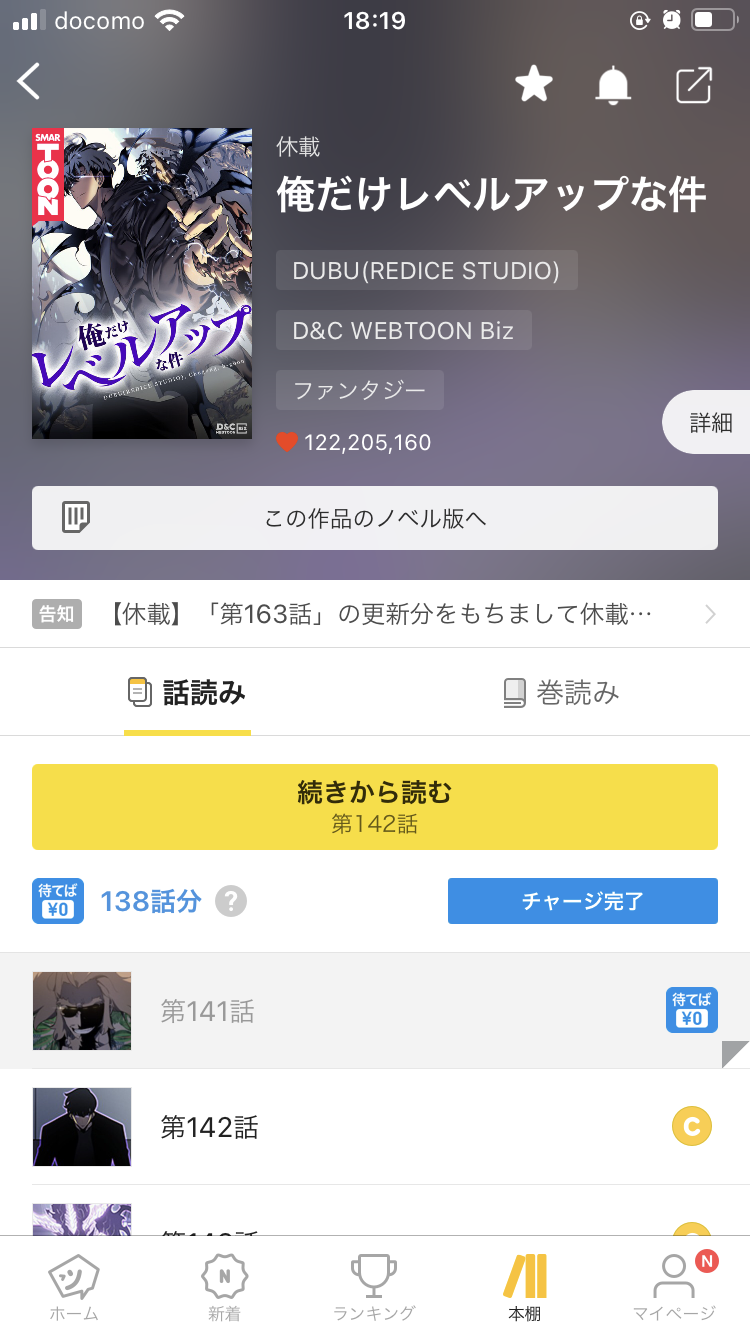Tap the help question mark icon
This screenshot has width=750, height=1334.
(231, 902)
